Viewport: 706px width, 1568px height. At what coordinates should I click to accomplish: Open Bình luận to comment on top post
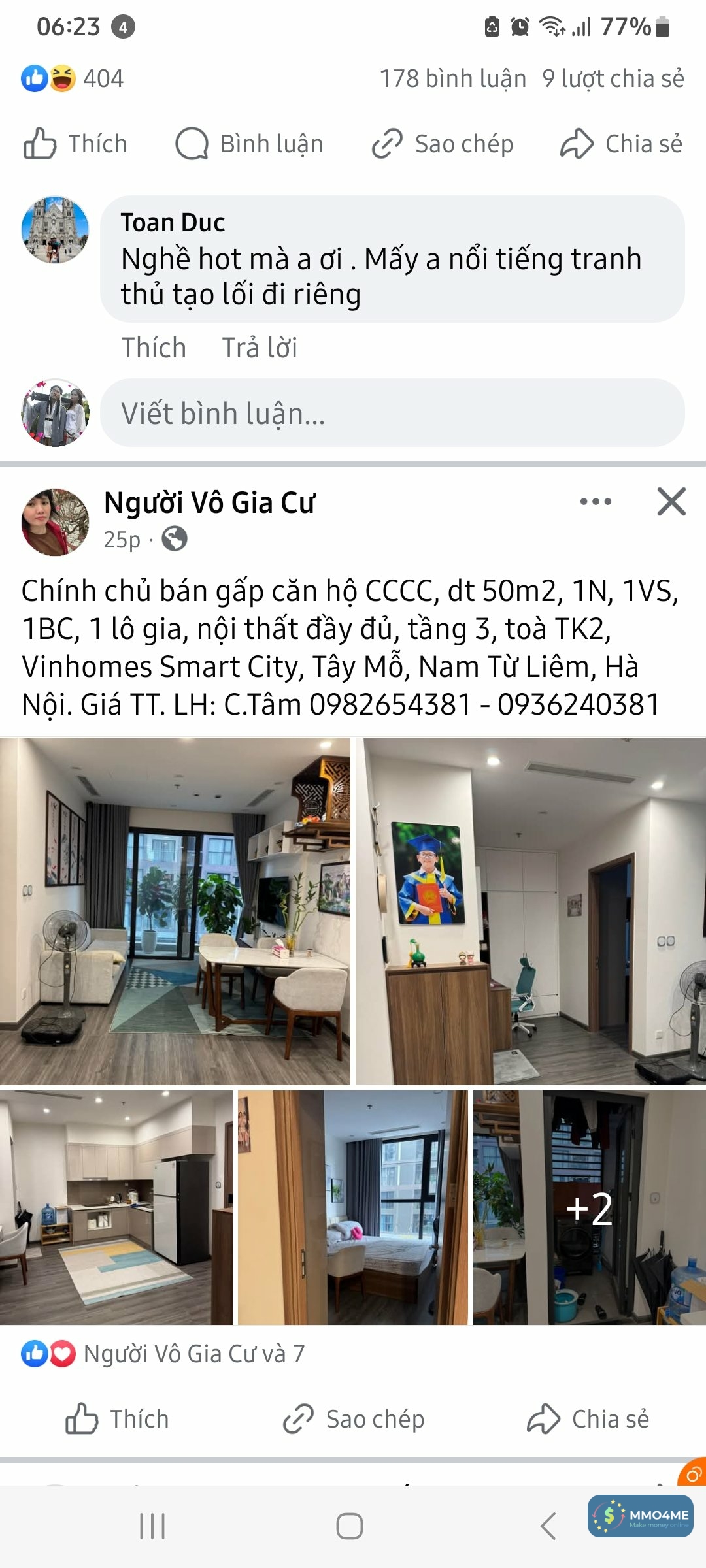pos(250,144)
